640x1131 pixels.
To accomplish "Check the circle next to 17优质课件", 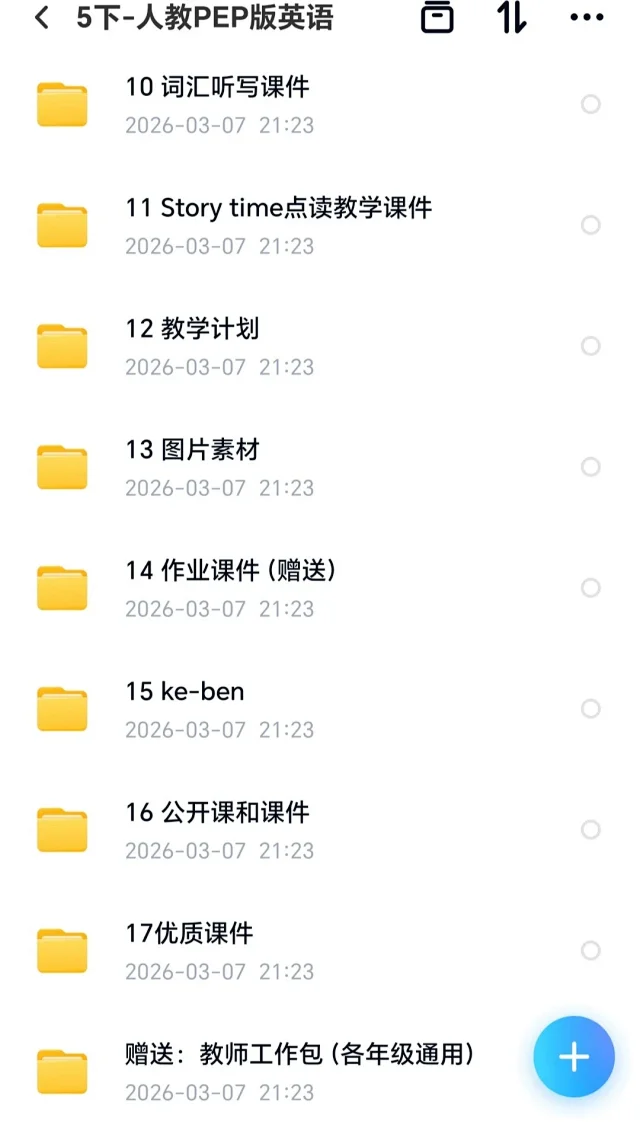I will tap(591, 951).
